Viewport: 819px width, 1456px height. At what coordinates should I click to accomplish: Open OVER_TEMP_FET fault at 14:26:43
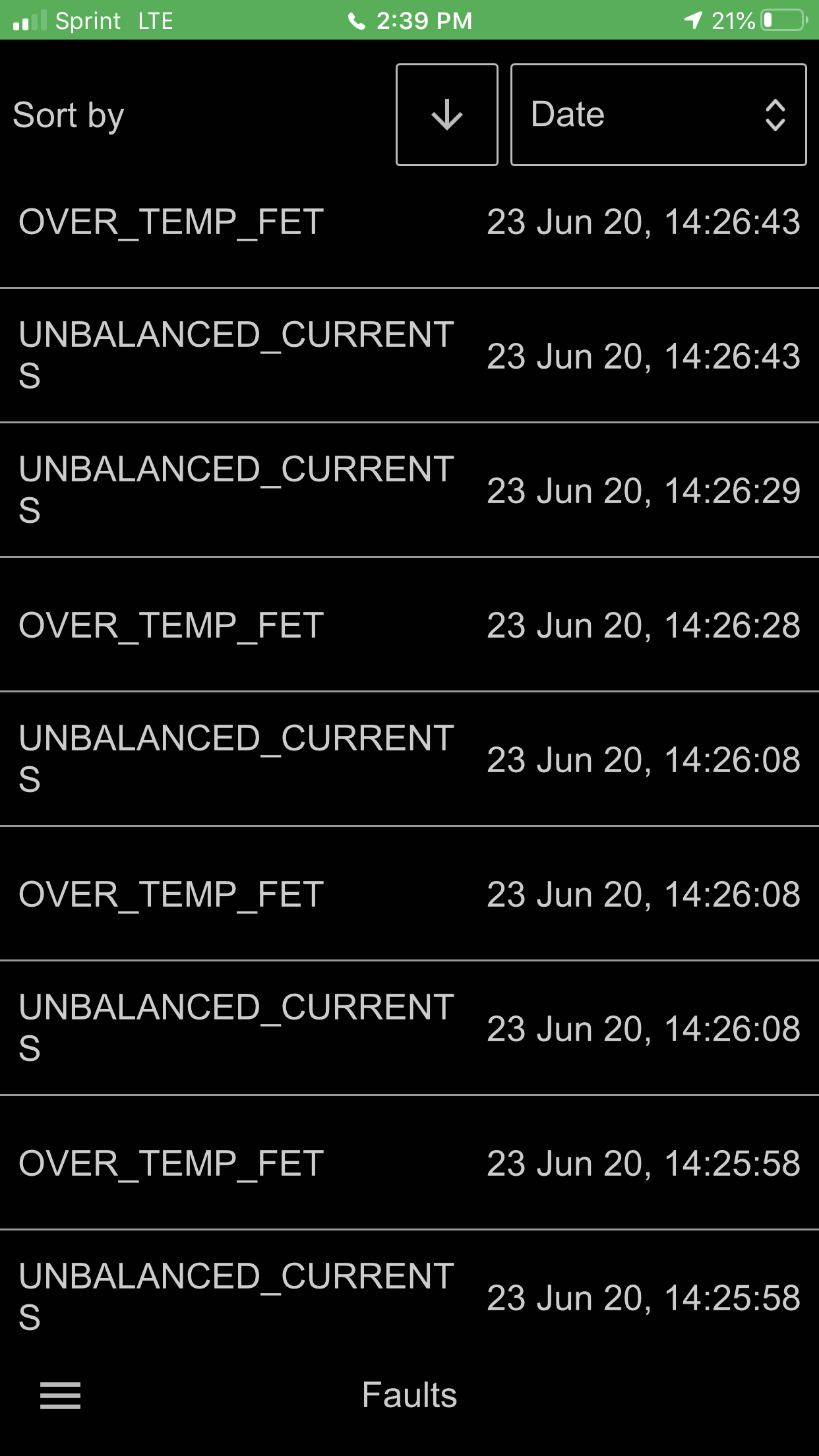409,222
